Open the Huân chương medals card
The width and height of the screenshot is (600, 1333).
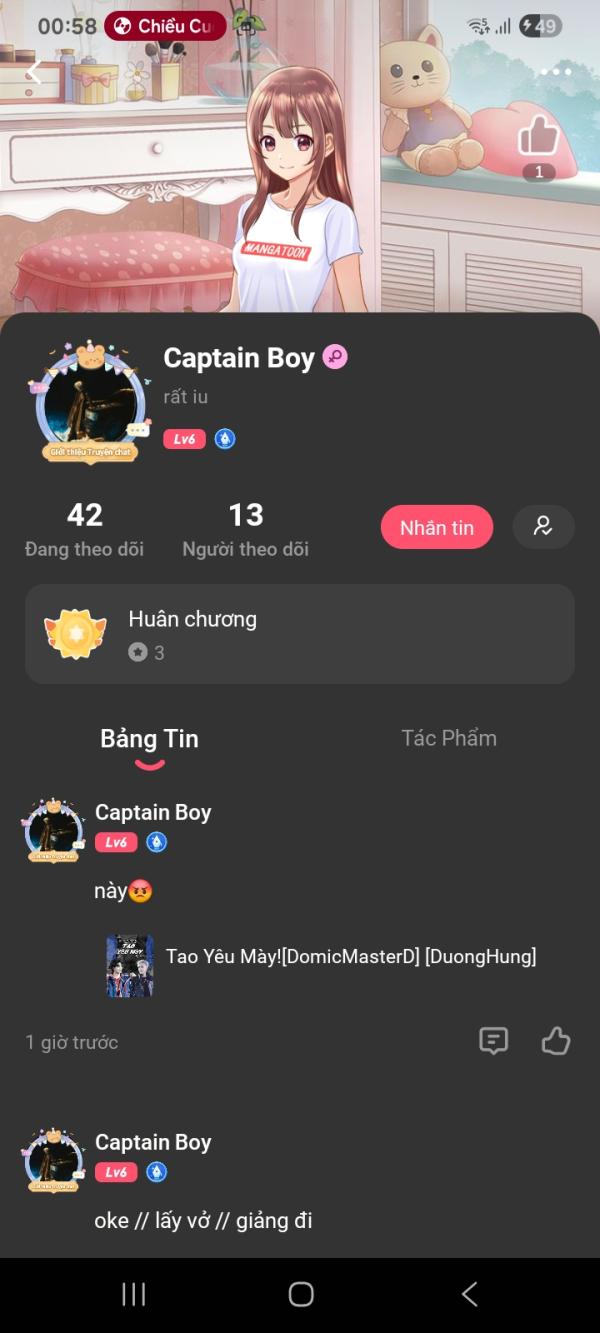[x=300, y=634]
